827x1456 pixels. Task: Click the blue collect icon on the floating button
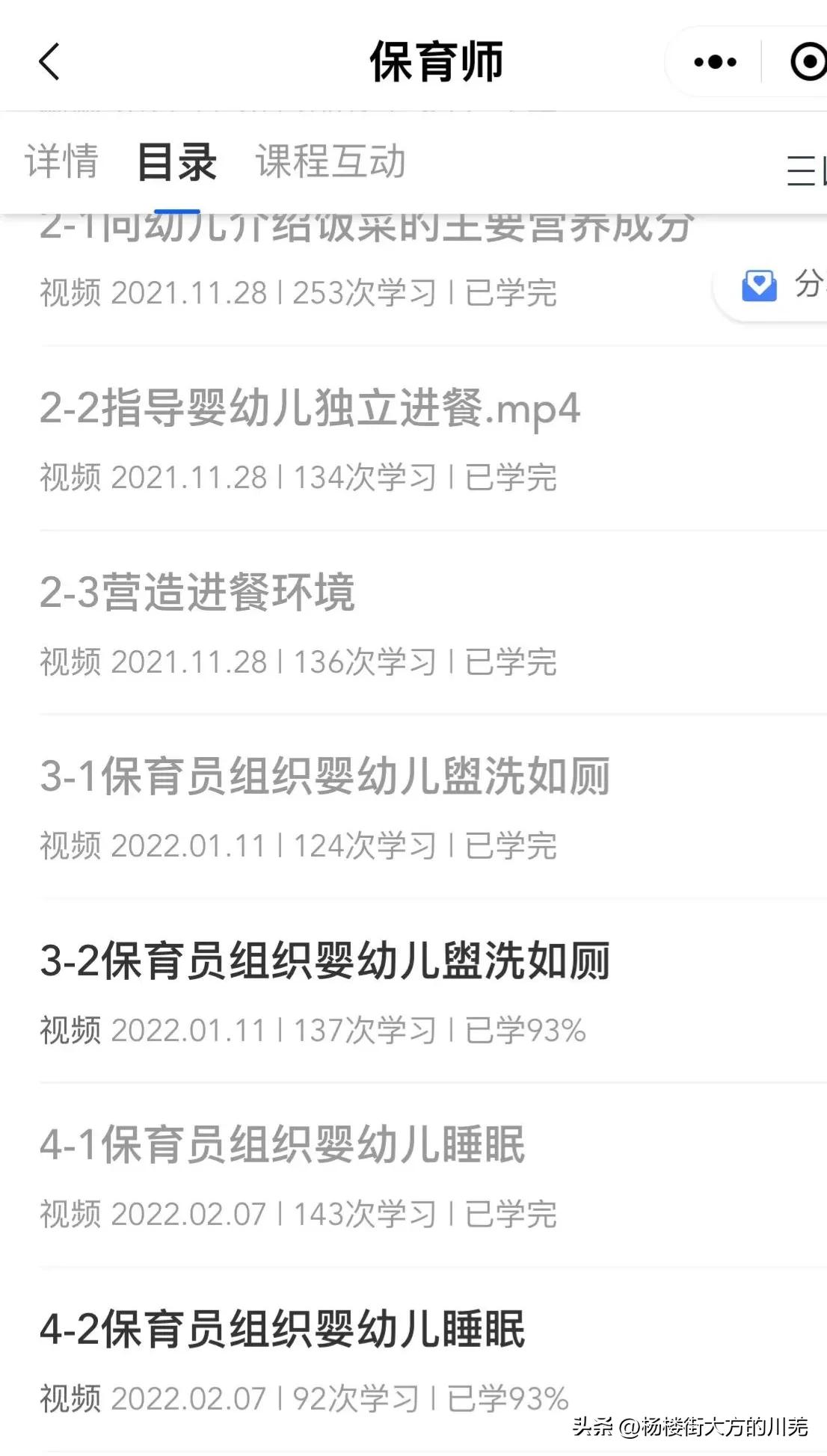click(758, 286)
